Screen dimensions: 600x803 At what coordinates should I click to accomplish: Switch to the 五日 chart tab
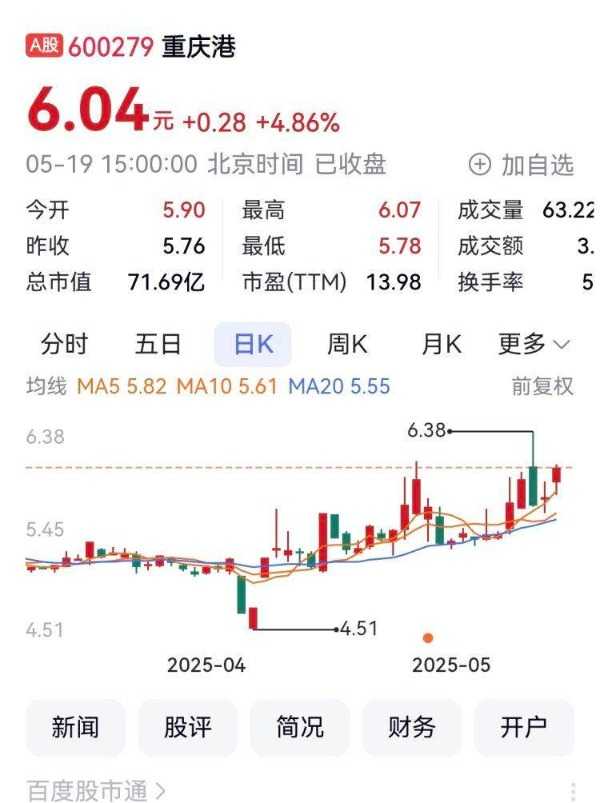click(x=158, y=345)
